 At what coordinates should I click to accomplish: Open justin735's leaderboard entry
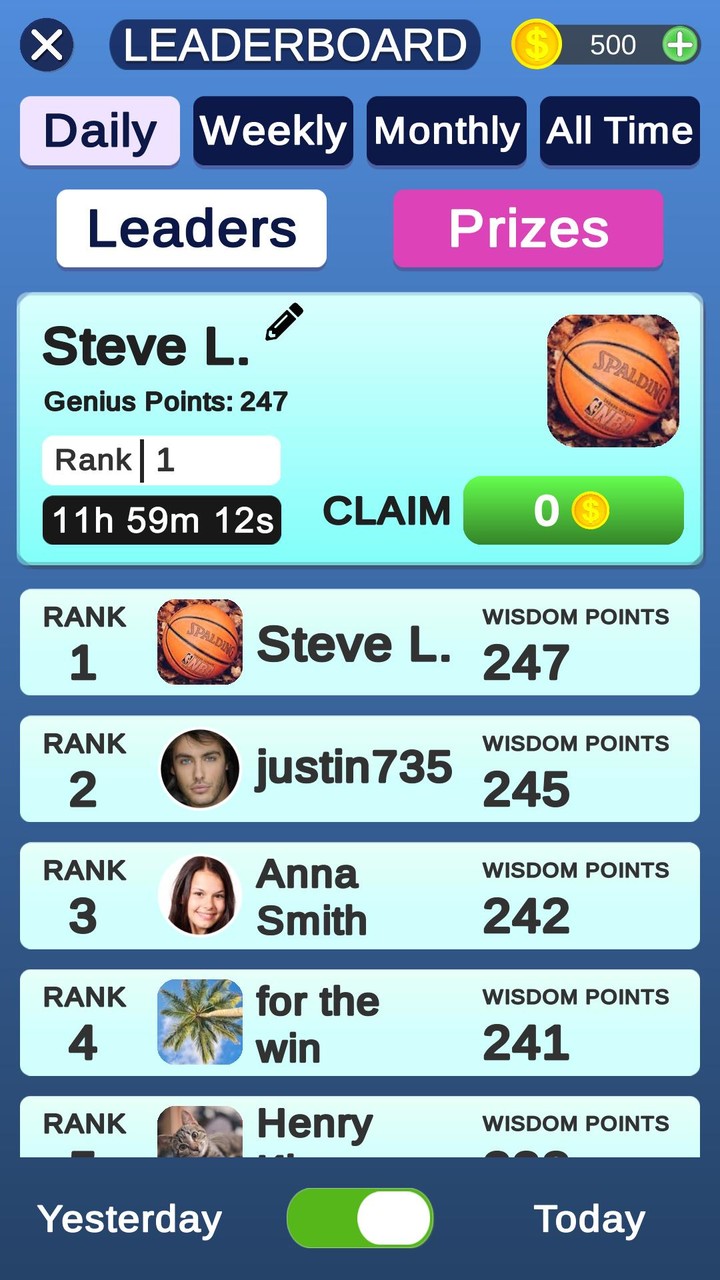coord(360,769)
